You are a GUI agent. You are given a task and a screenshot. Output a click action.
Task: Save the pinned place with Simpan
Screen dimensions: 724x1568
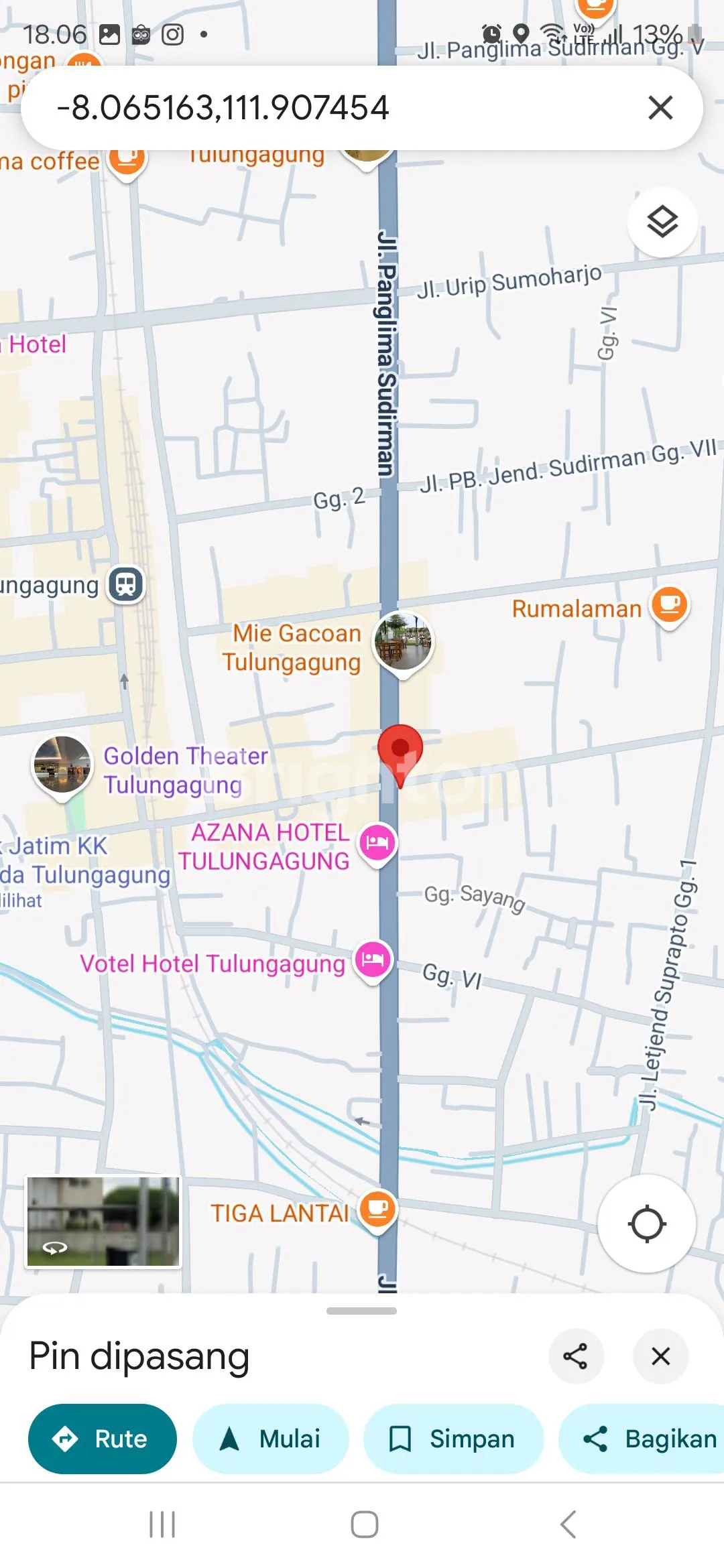click(x=453, y=1439)
